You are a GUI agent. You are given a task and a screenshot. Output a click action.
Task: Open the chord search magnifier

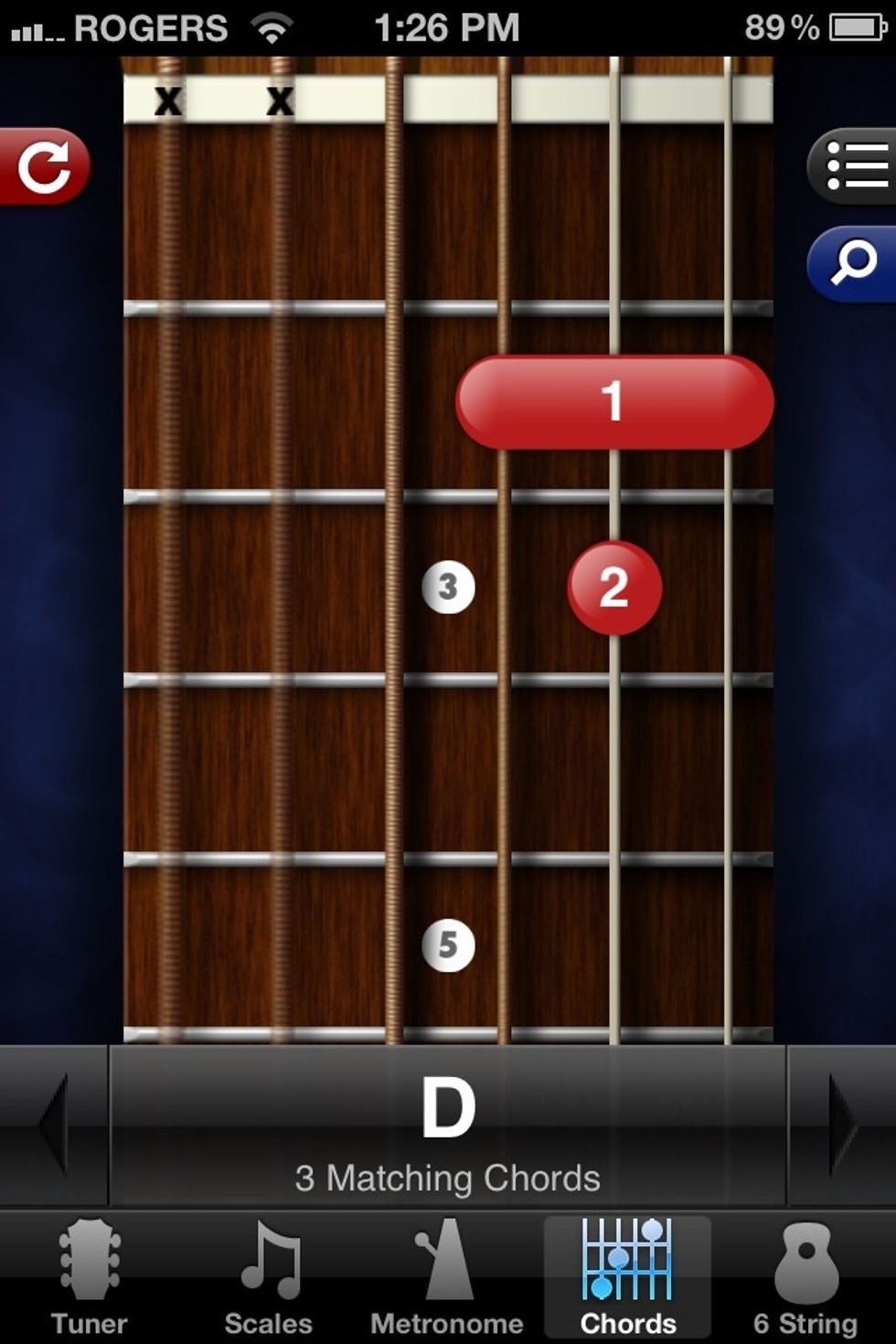(853, 263)
